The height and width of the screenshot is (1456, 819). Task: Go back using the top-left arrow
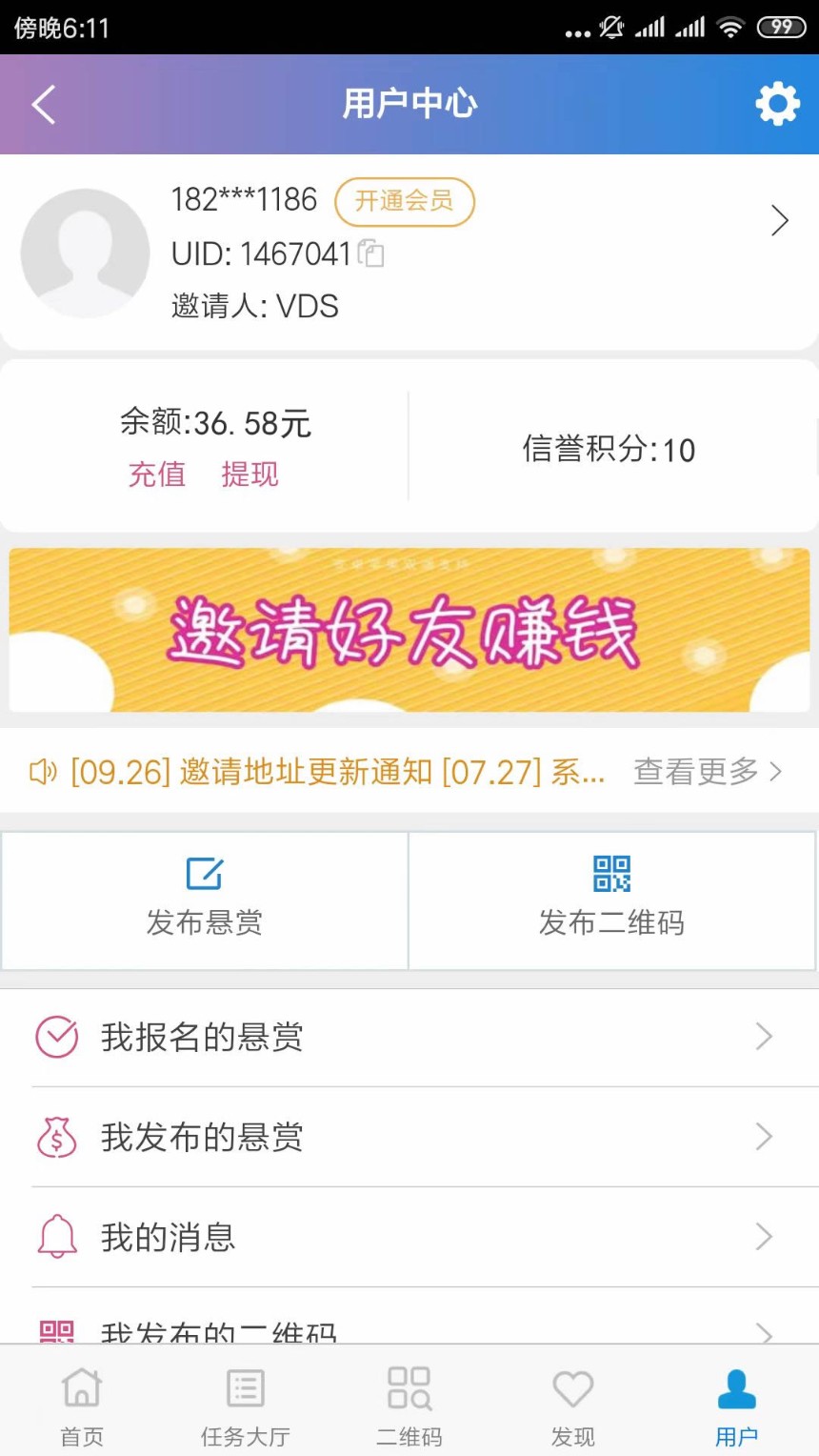coord(44,104)
